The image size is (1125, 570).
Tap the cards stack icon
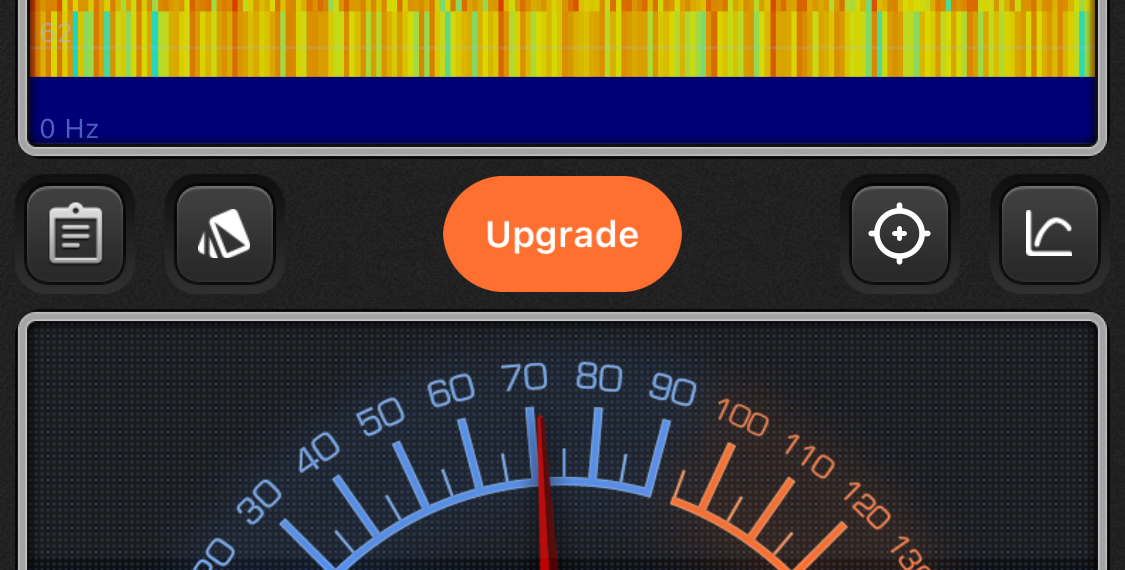coord(225,235)
